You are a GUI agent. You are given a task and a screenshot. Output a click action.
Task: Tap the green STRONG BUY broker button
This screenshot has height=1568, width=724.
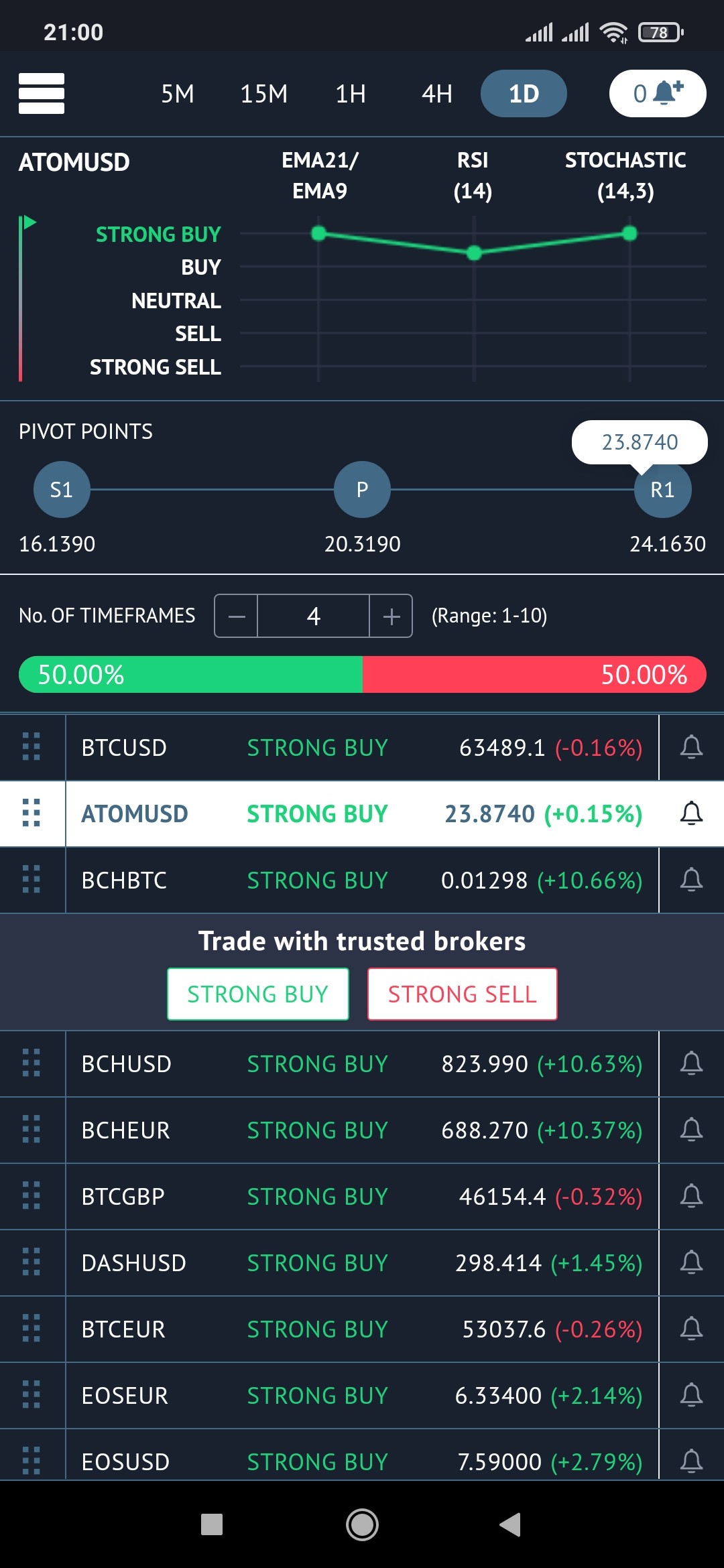point(258,994)
